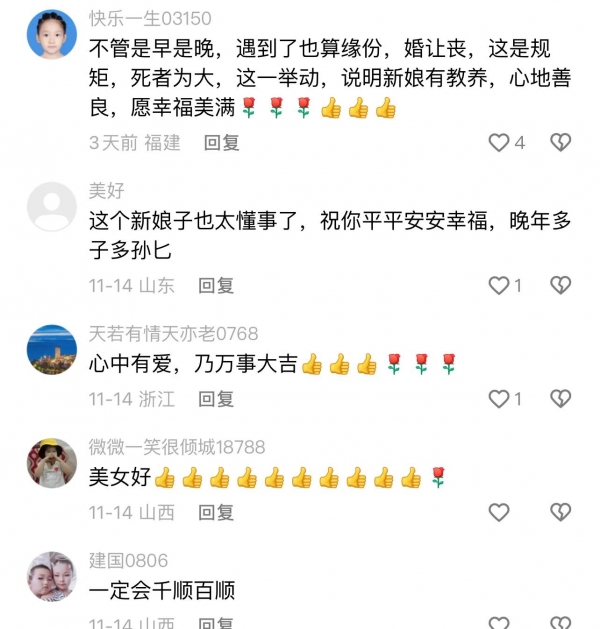Like the comment by 快乐一生03150
The image size is (600, 629).
point(499,143)
